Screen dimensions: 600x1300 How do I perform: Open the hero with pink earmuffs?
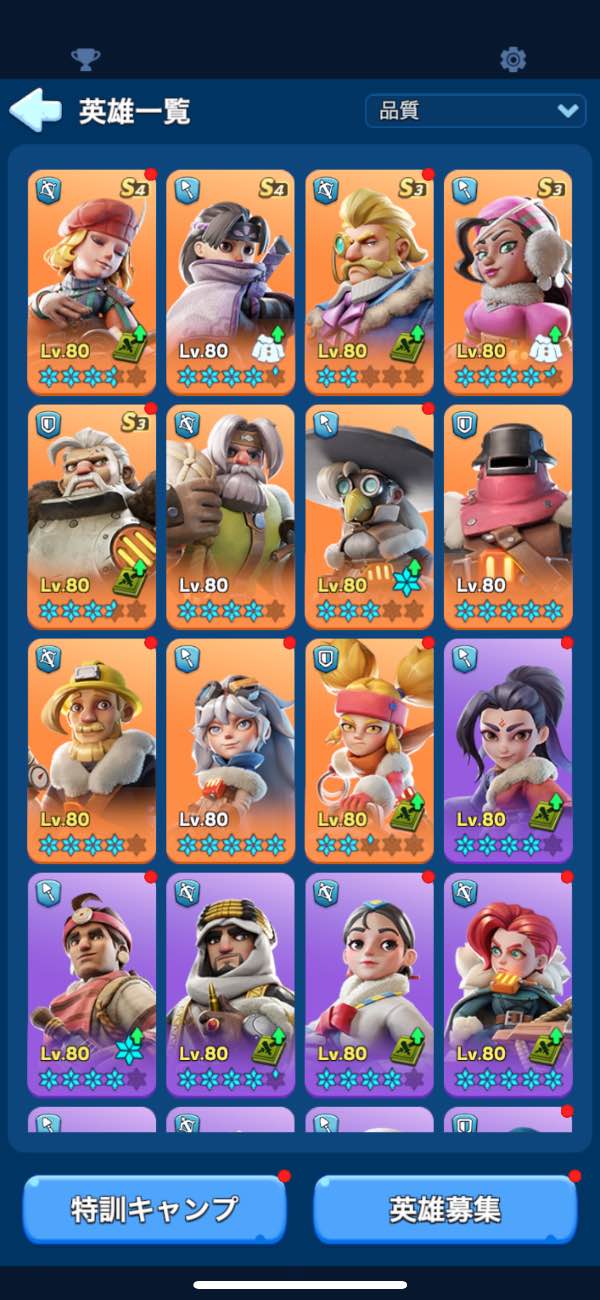[x=508, y=281]
